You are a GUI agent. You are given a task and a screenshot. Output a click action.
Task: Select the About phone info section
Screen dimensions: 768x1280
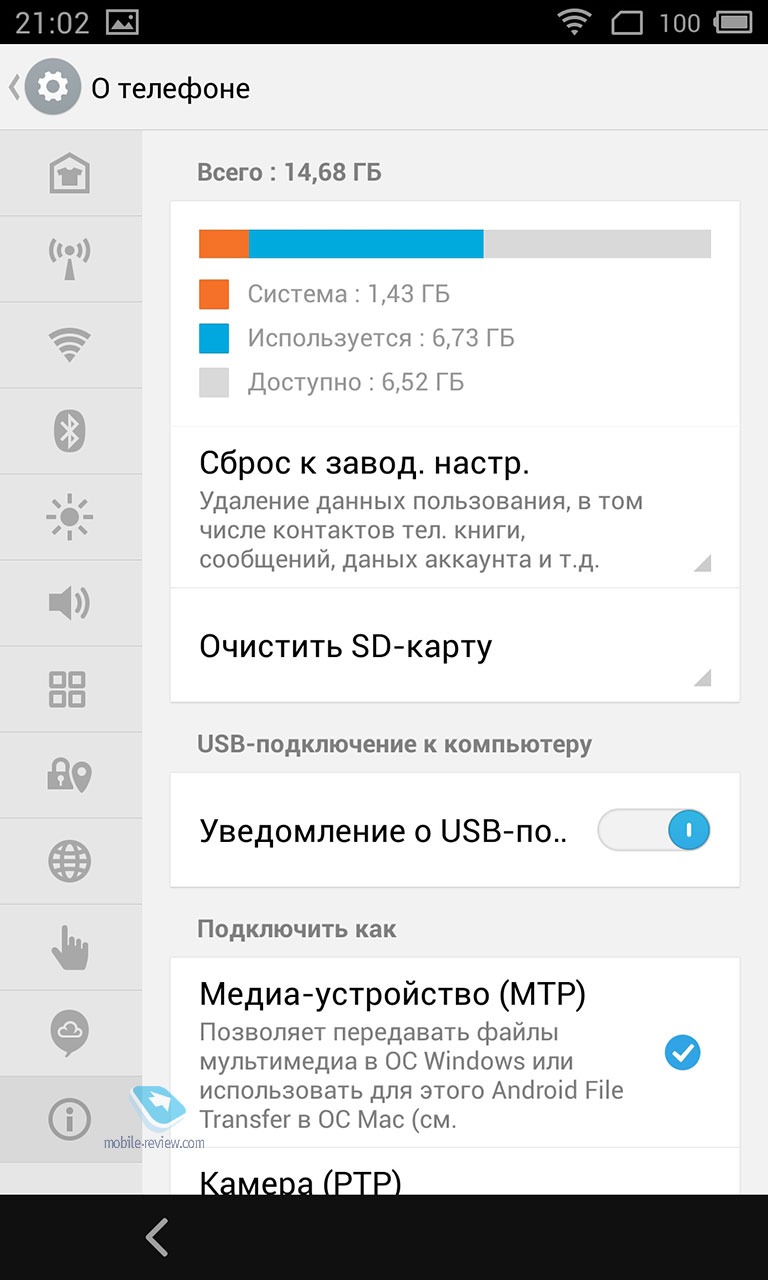[x=70, y=1119]
